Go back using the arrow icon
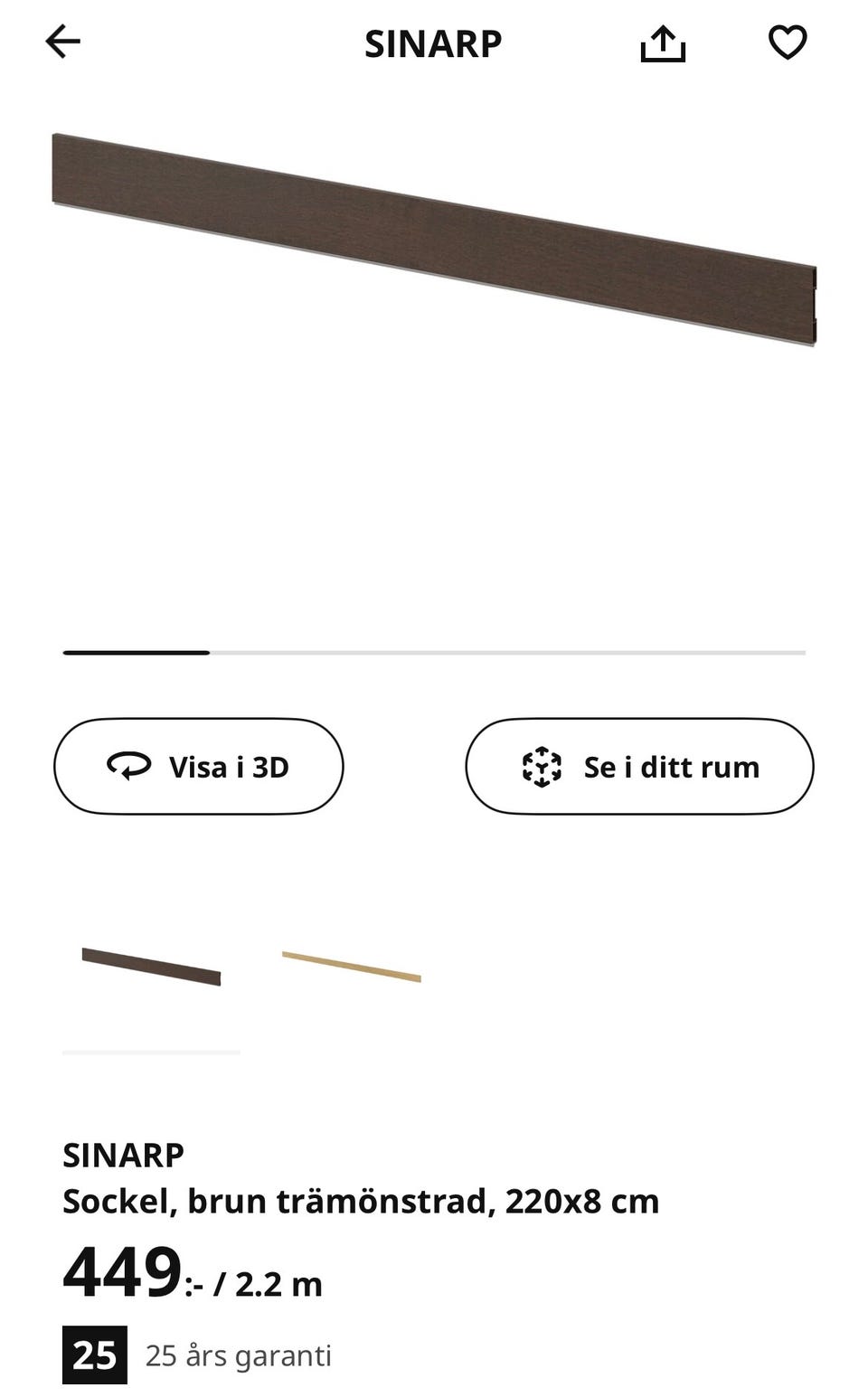The width and height of the screenshot is (868, 1397). 62,42
